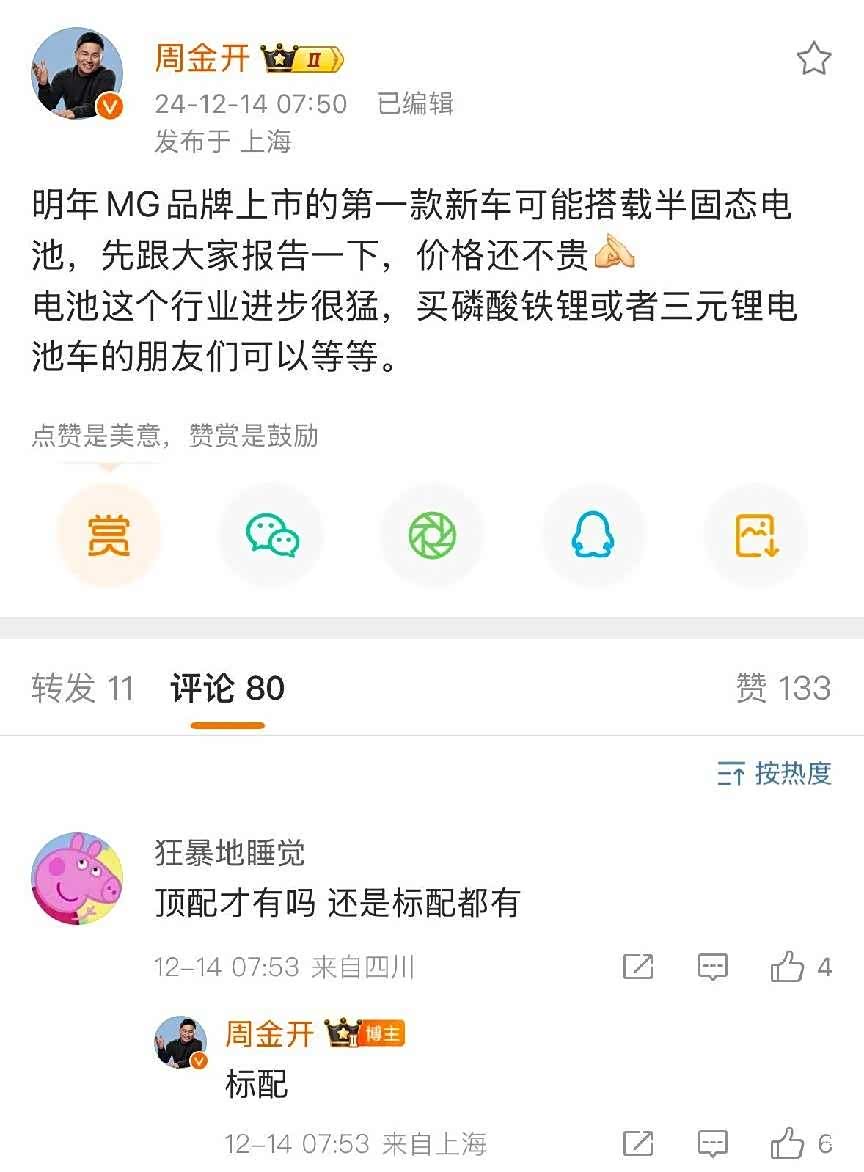Repost 周金开's 标配 reply
The image size is (864, 1172).
tap(638, 1143)
